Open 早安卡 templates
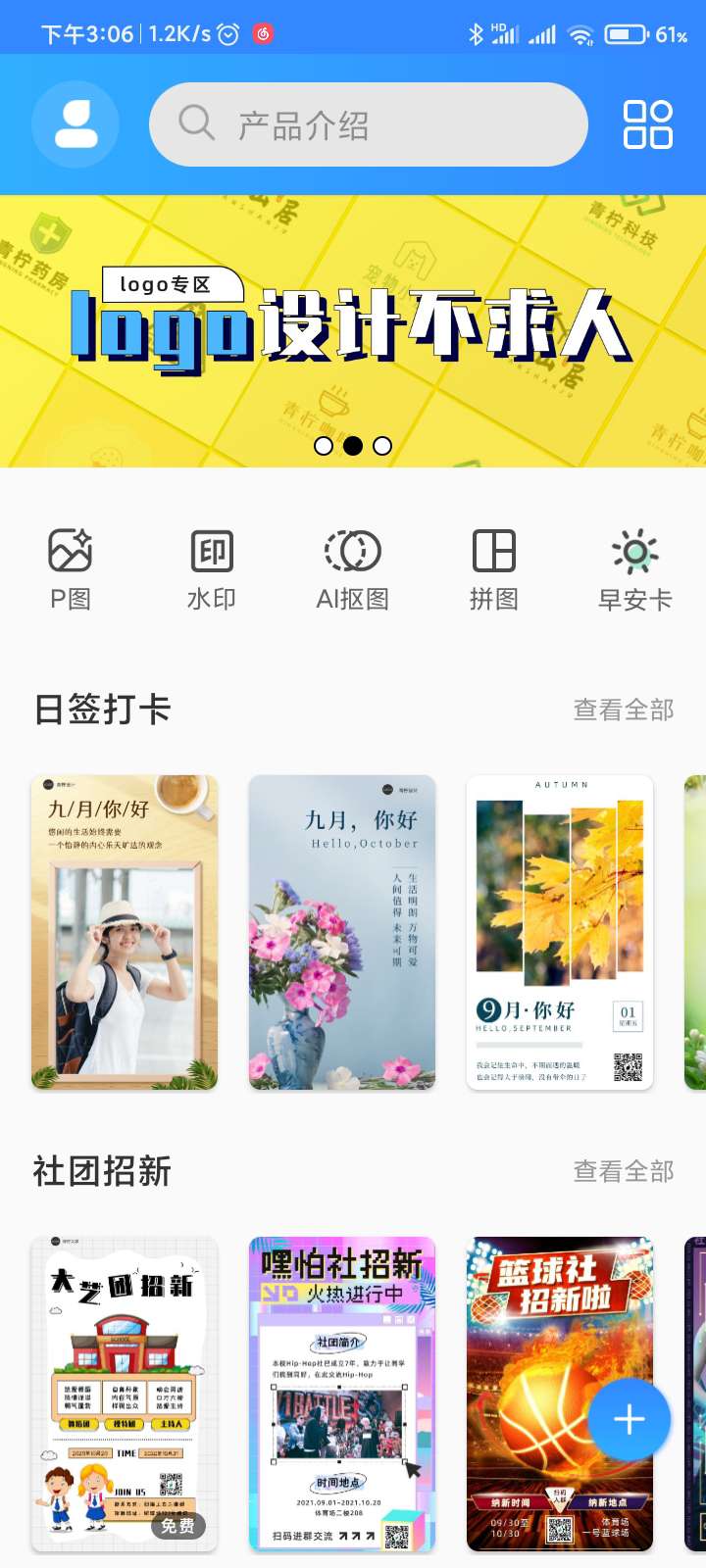 coord(634,568)
